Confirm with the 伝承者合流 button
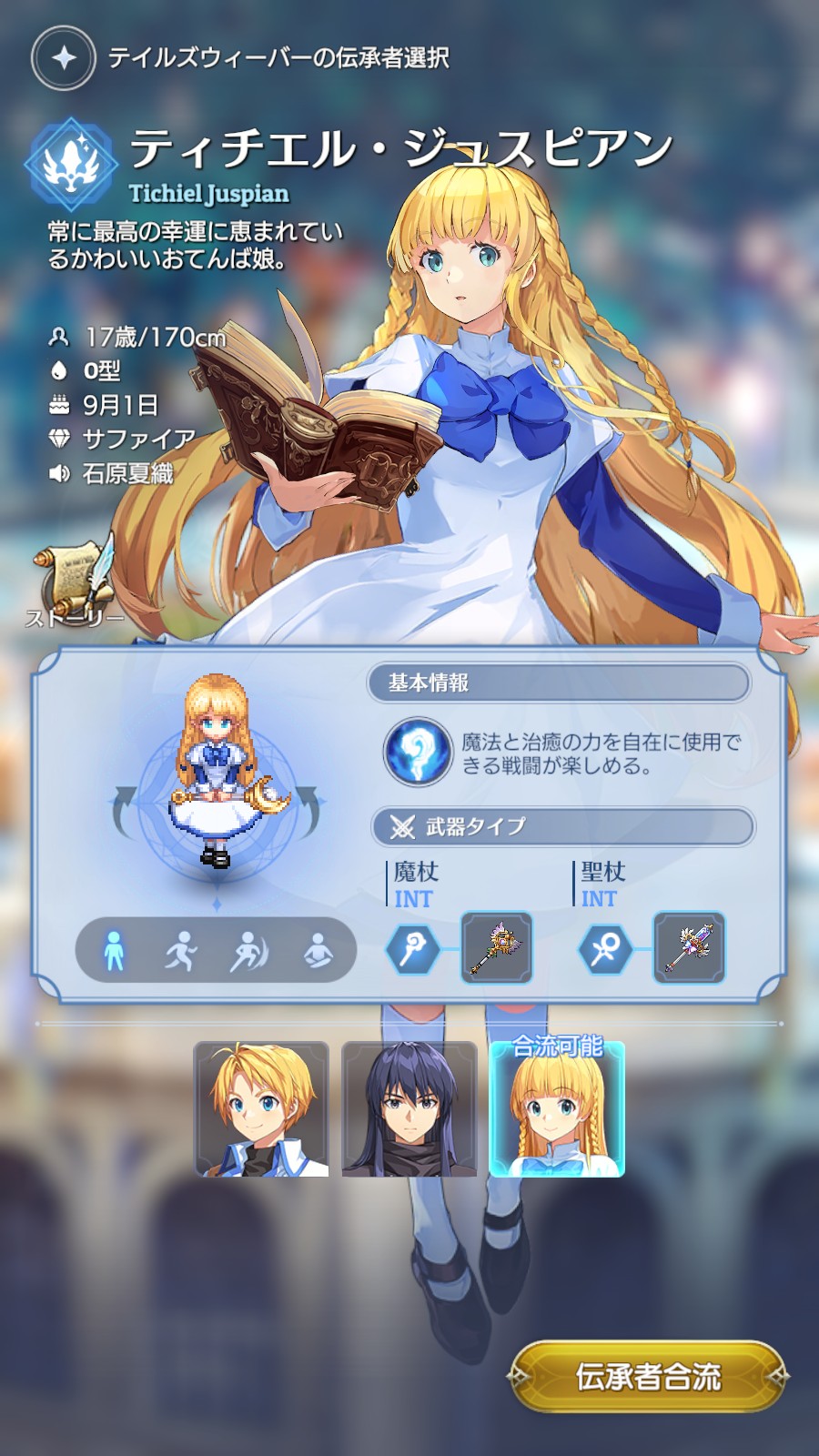This screenshot has width=819, height=1456. (648, 1376)
